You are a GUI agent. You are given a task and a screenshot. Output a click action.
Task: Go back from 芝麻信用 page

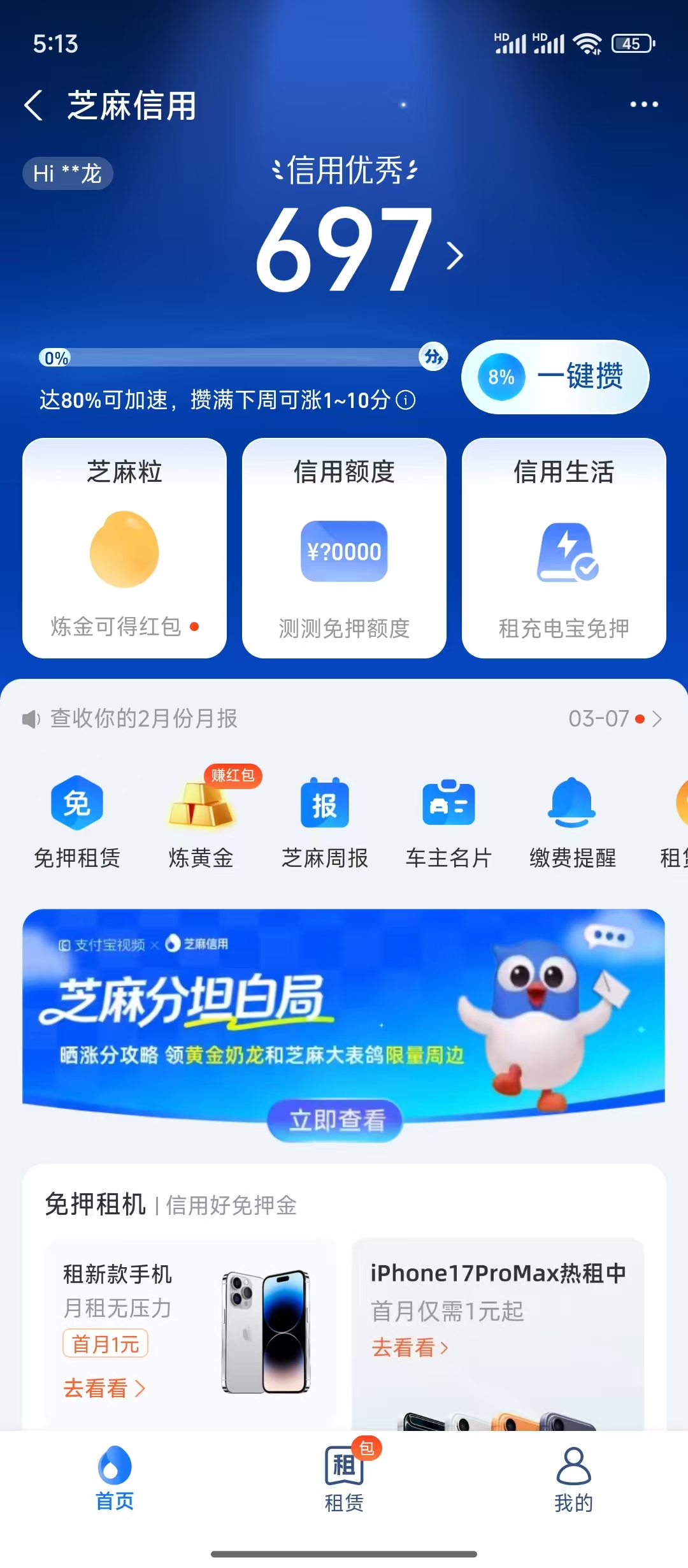click(34, 105)
